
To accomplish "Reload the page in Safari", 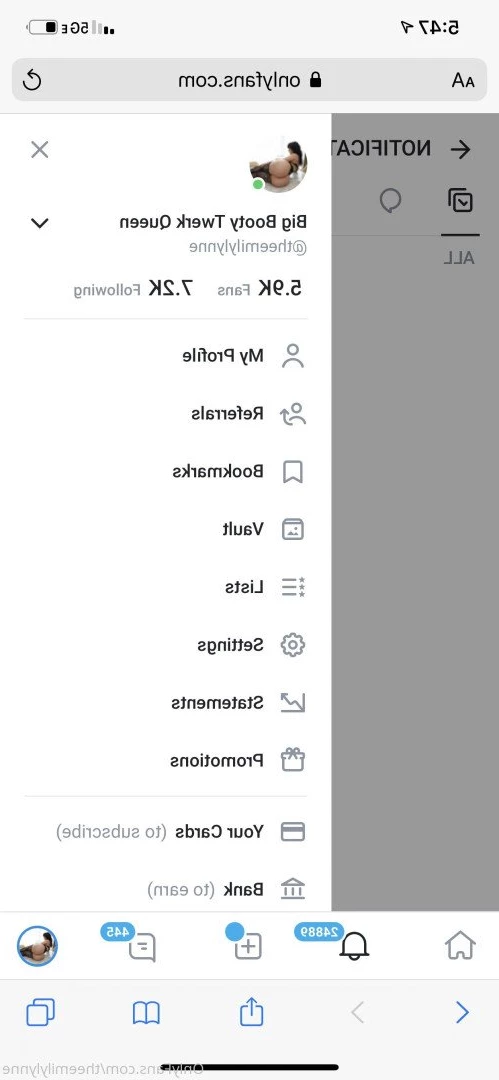I will [x=32, y=81].
